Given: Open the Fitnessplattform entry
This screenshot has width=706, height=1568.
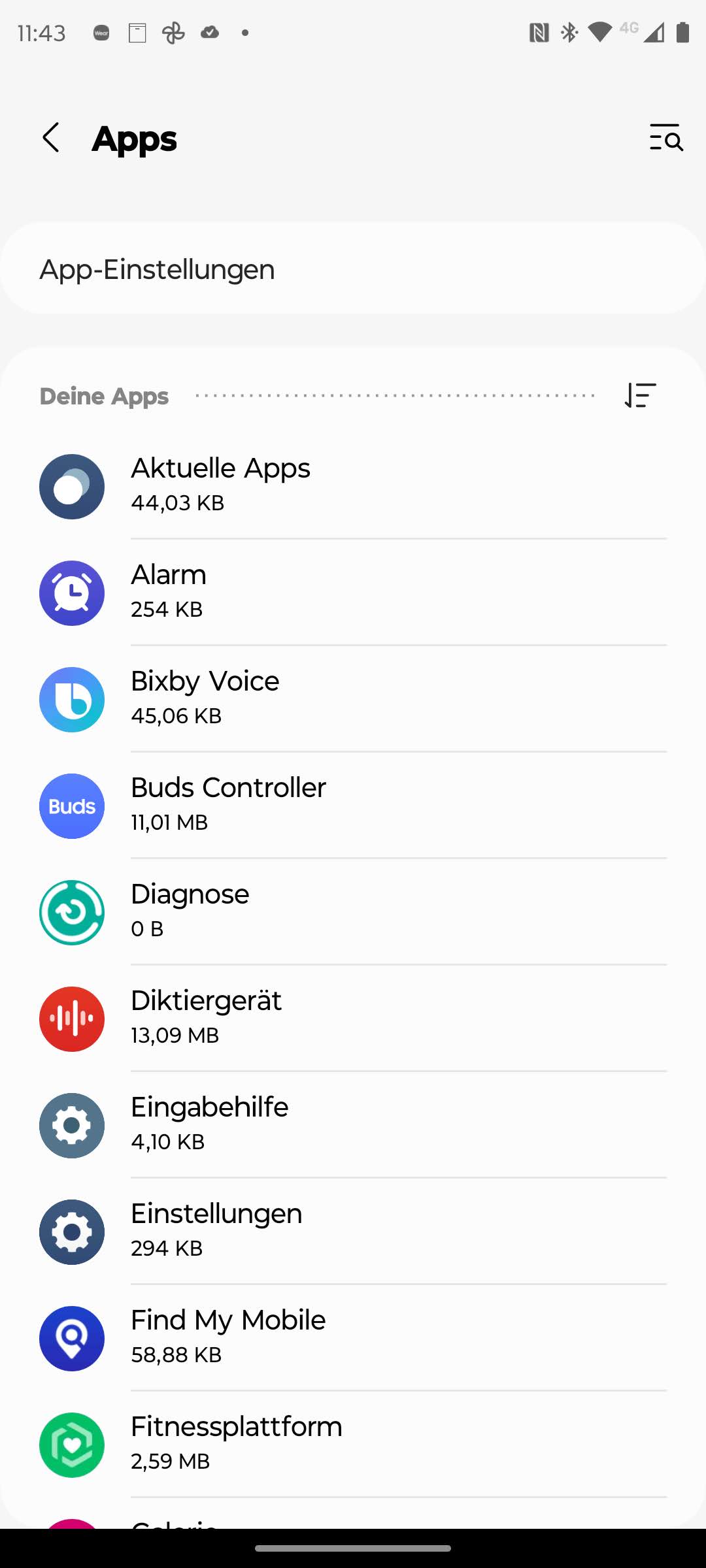Looking at the screenshot, I should pos(353,1444).
